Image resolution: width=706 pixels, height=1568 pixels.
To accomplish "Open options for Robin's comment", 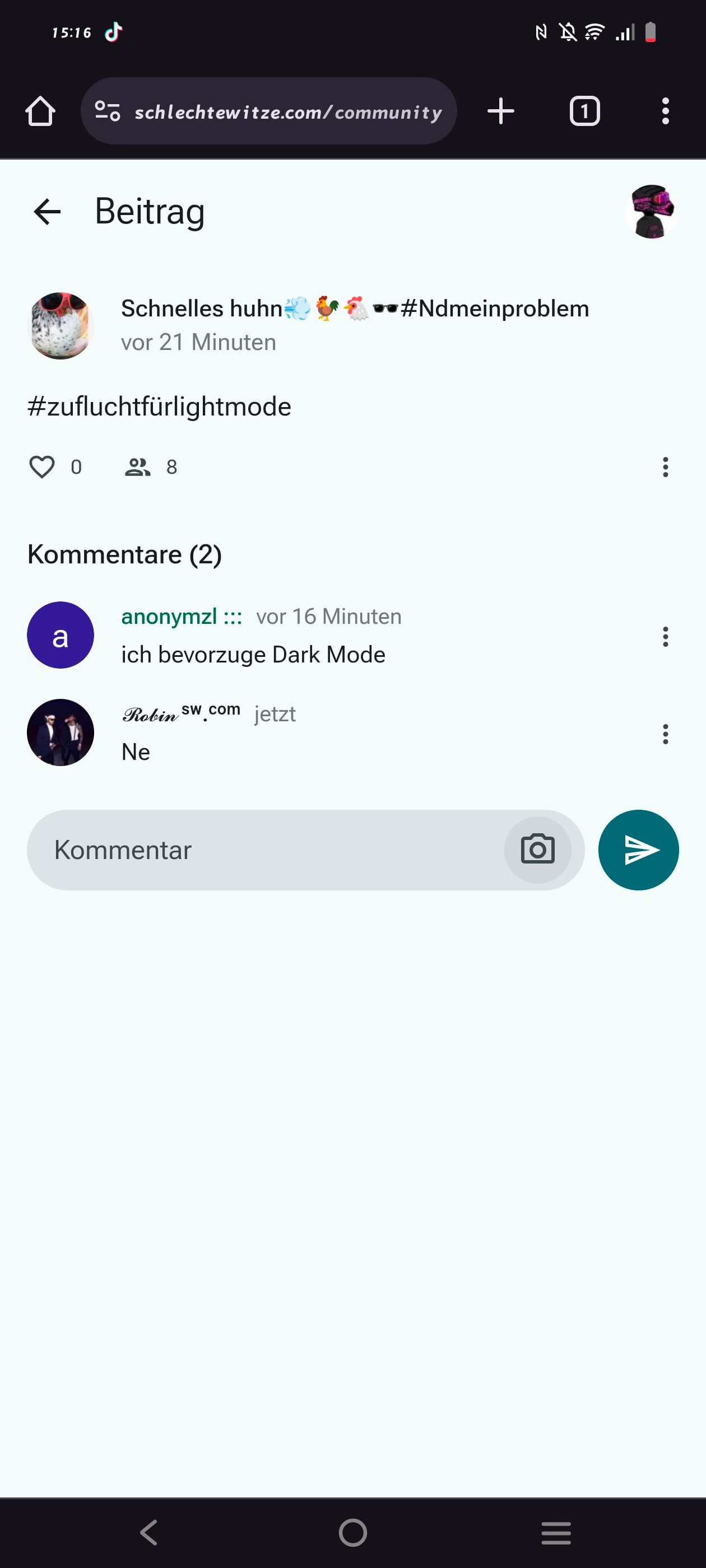I will pos(665,734).
